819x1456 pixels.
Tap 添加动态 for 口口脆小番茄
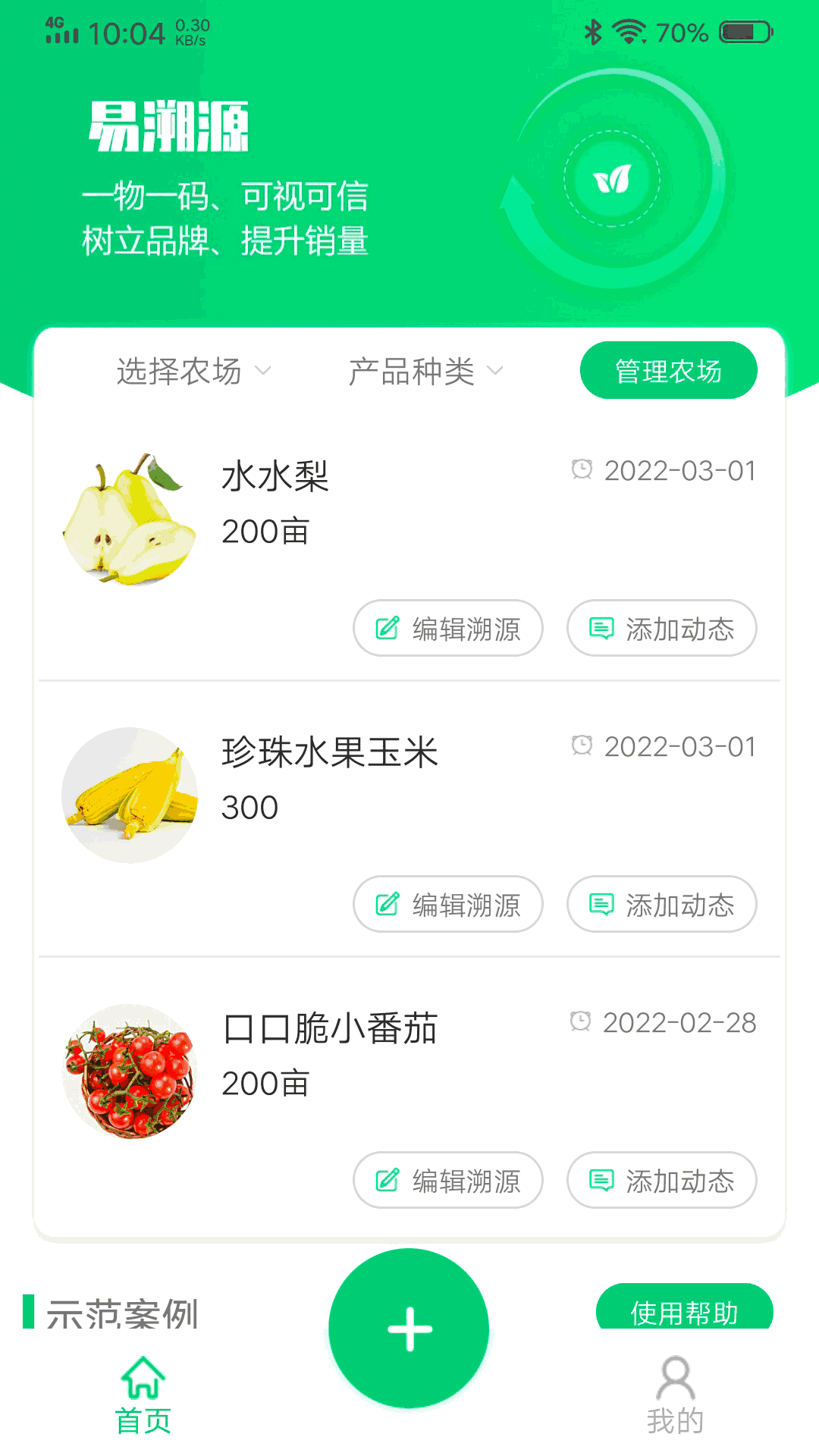662,1181
